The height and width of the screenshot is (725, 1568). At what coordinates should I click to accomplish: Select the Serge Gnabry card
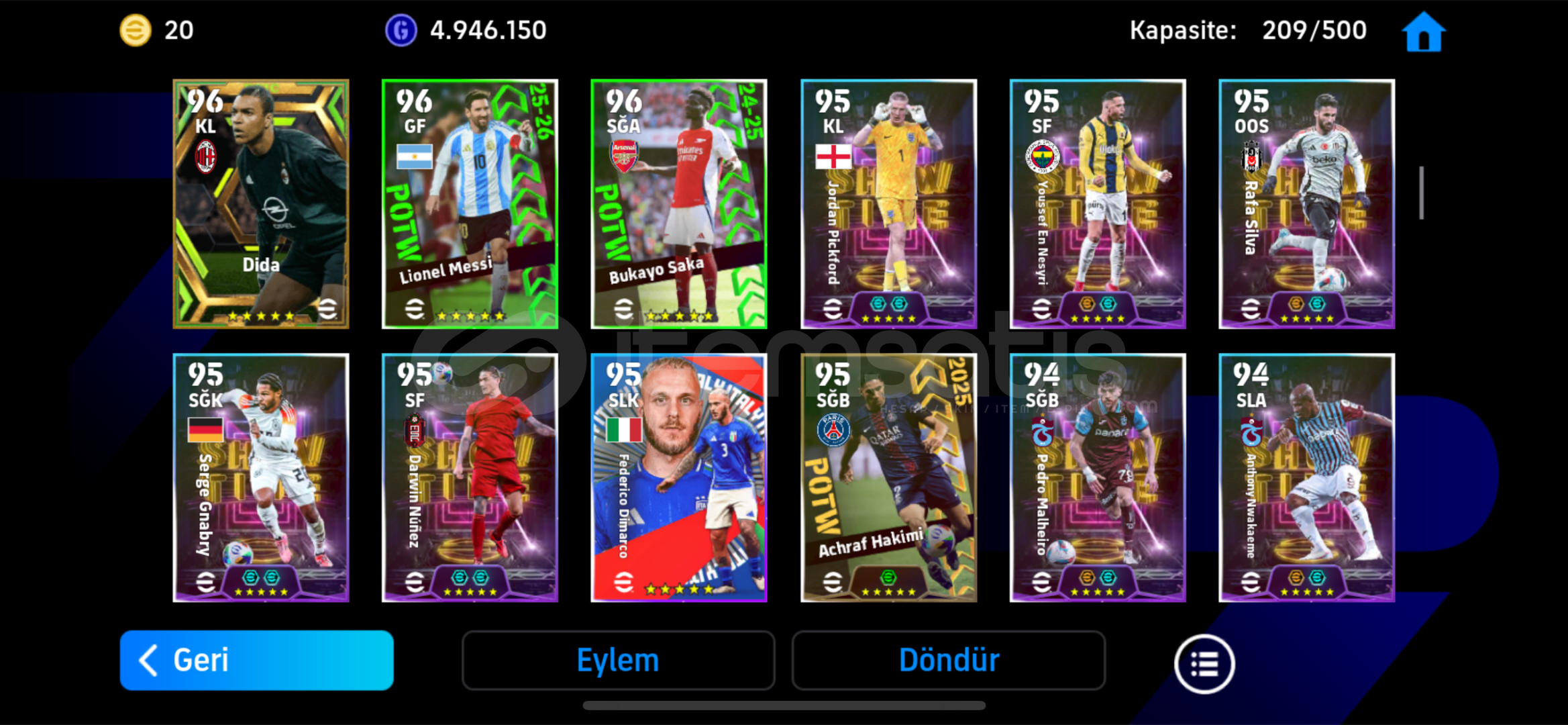click(261, 478)
